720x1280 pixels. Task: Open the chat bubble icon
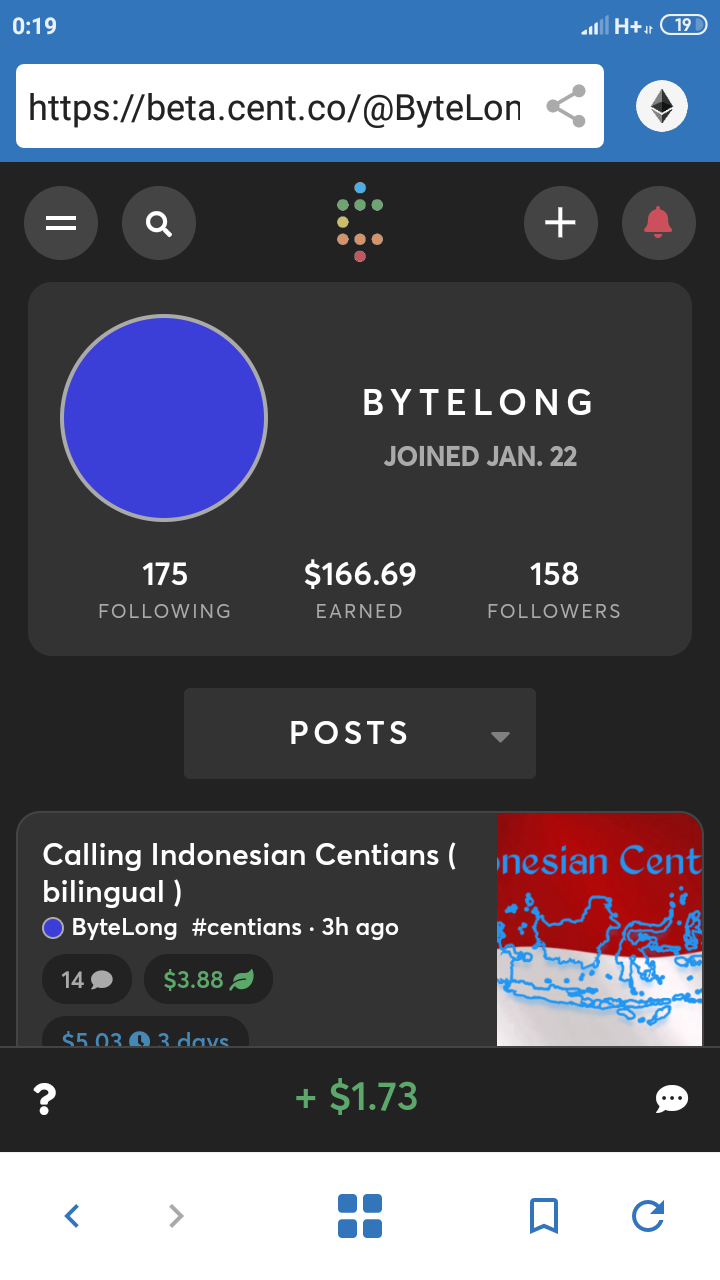[672, 1099]
